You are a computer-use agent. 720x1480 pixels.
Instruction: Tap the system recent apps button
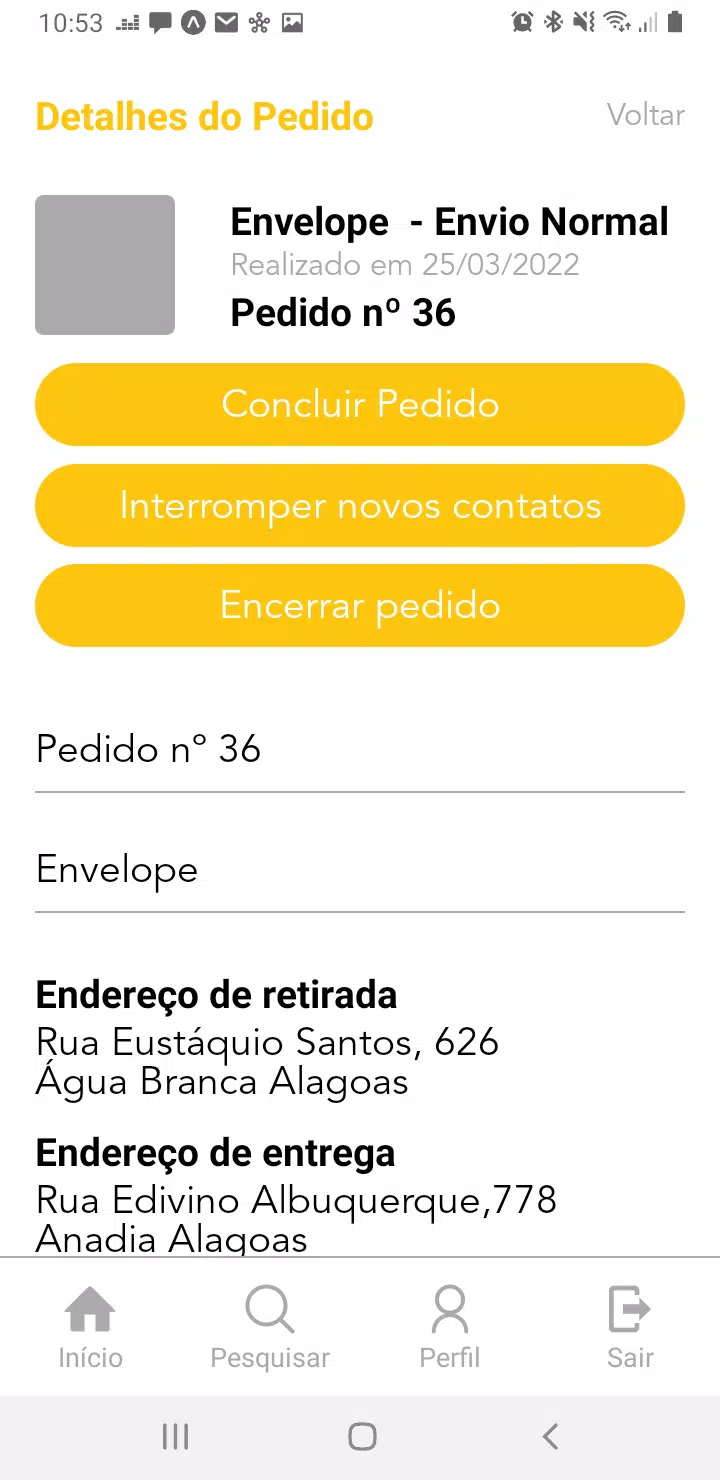(x=175, y=1437)
